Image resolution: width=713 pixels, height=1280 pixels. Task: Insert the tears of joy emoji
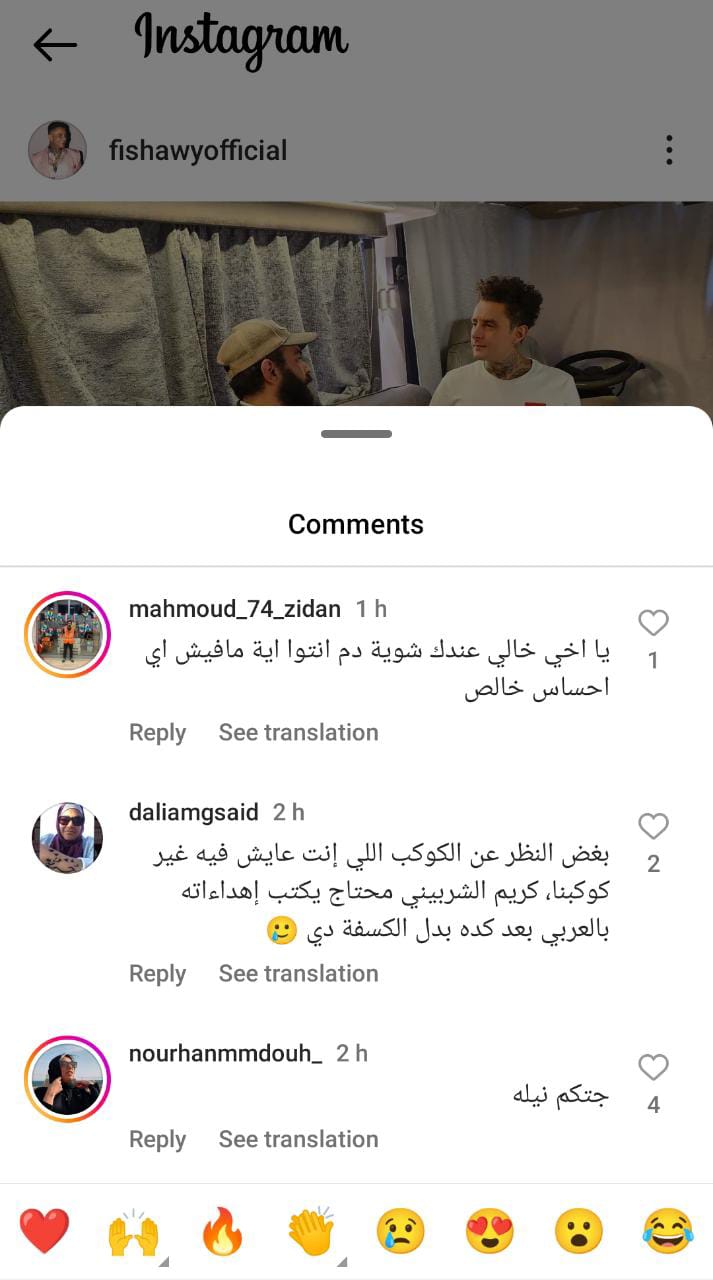tap(668, 1231)
